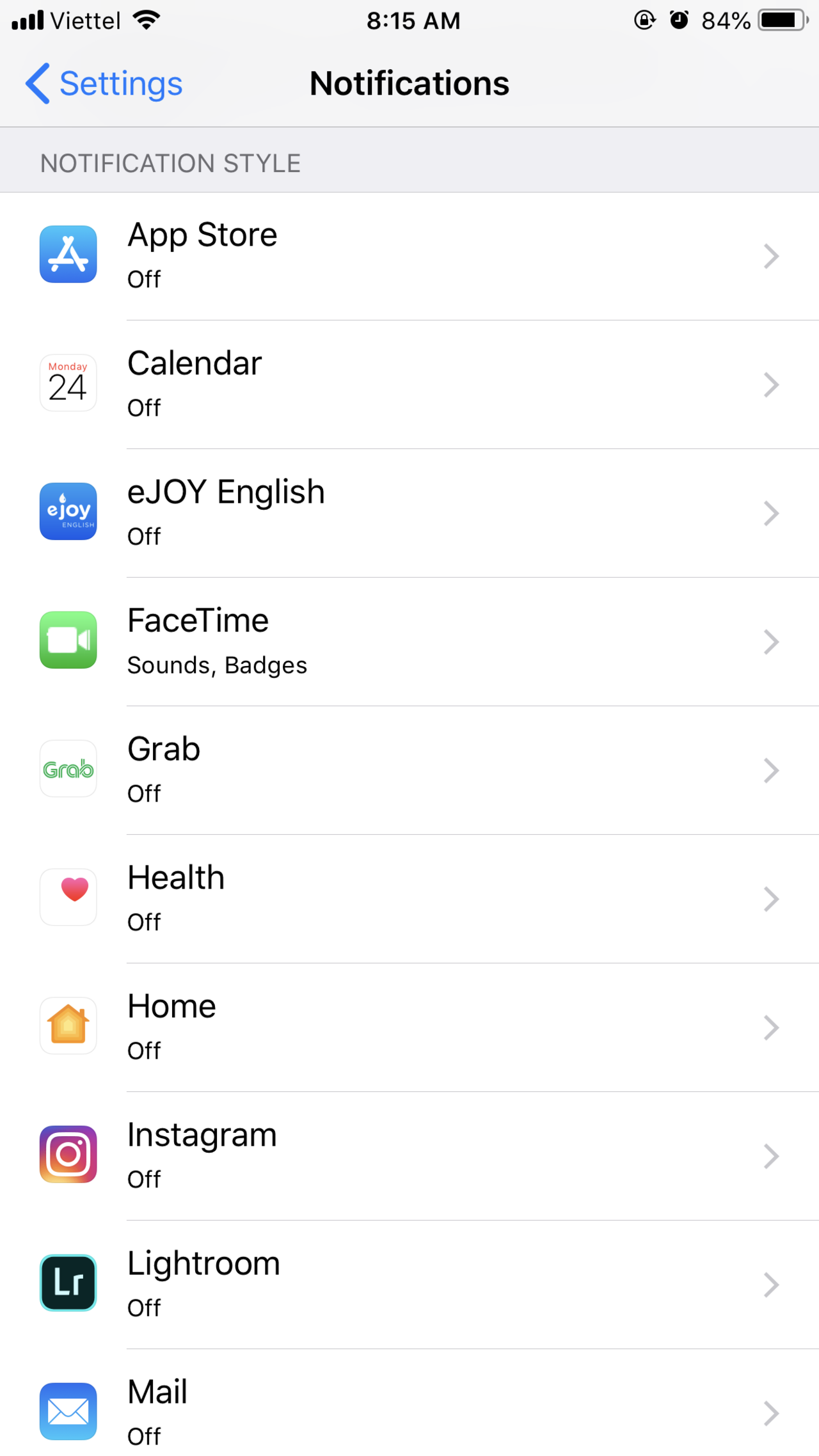Viewport: 819px width, 1456px height.
Task: Select the eJOY English row
Action: [409, 514]
